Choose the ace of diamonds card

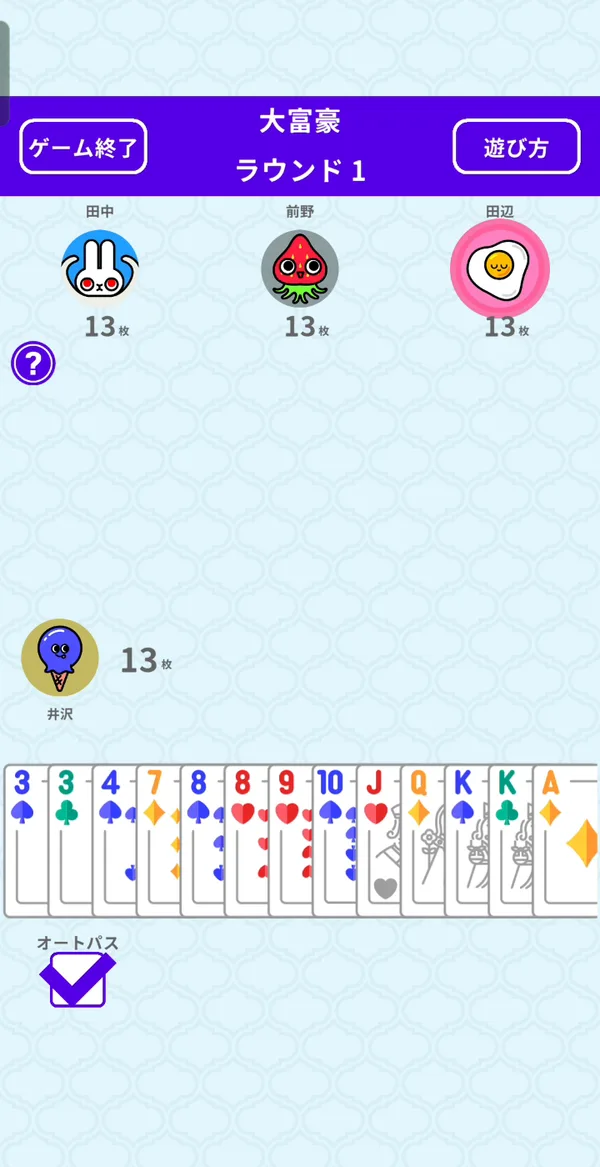(x=566, y=841)
